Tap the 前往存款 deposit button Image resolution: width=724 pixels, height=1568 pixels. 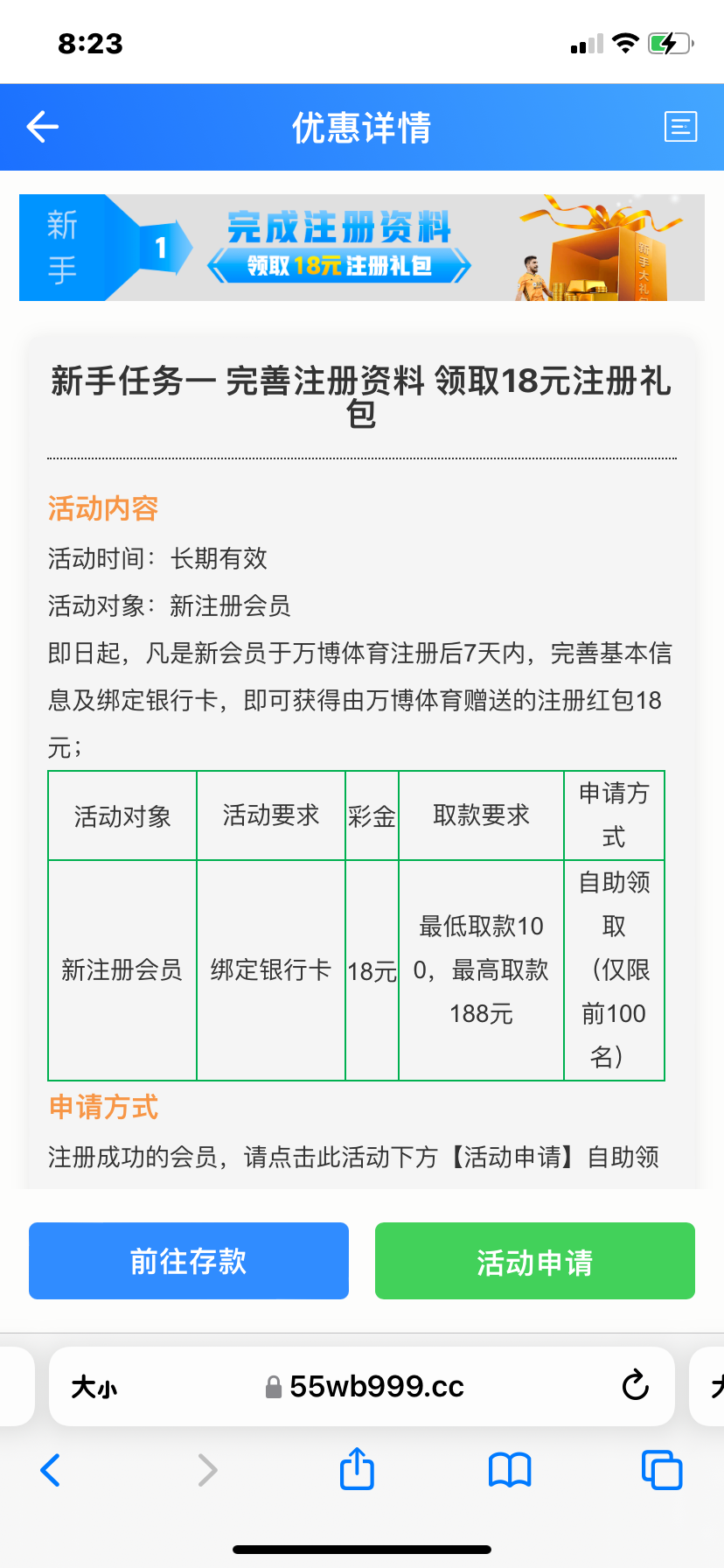[x=188, y=1261]
